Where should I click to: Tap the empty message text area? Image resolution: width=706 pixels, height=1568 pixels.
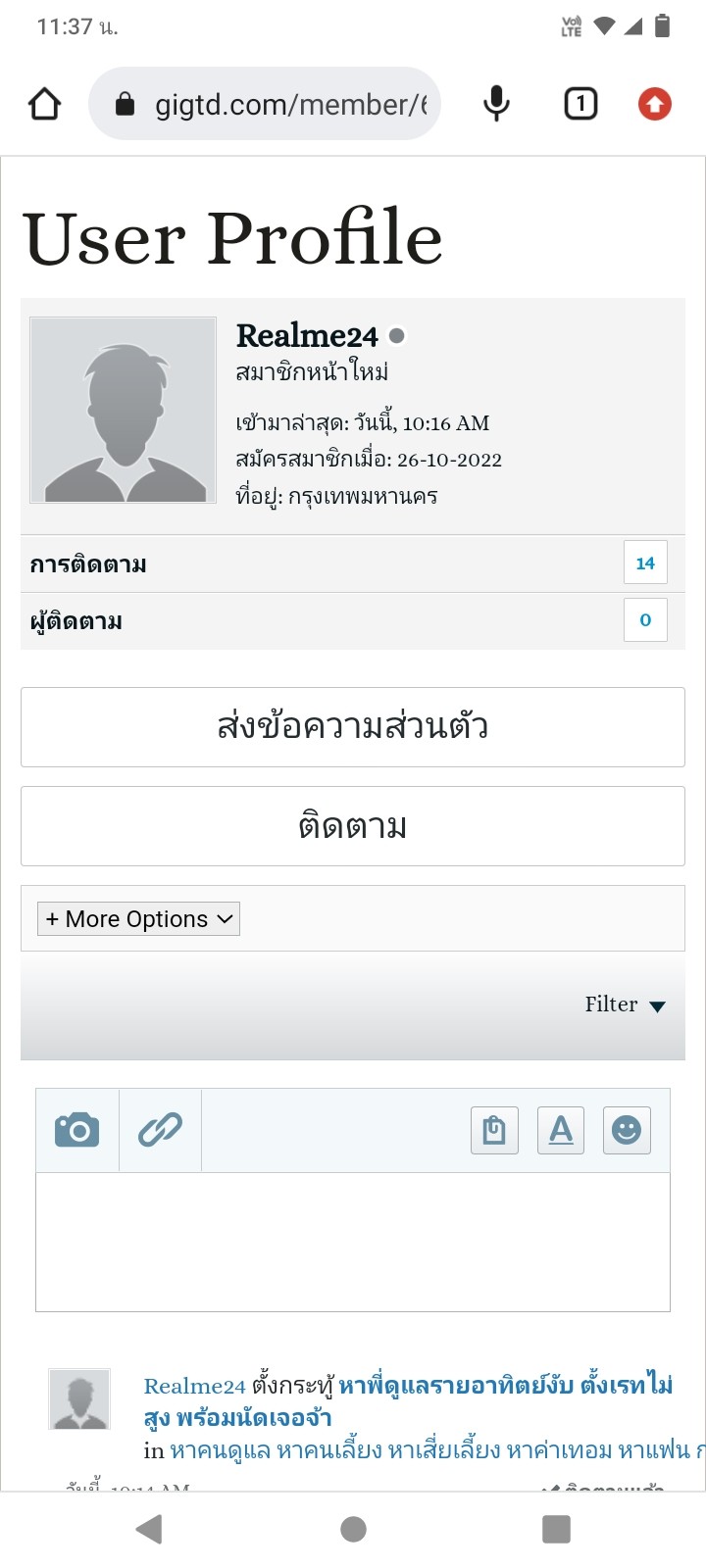[353, 1242]
